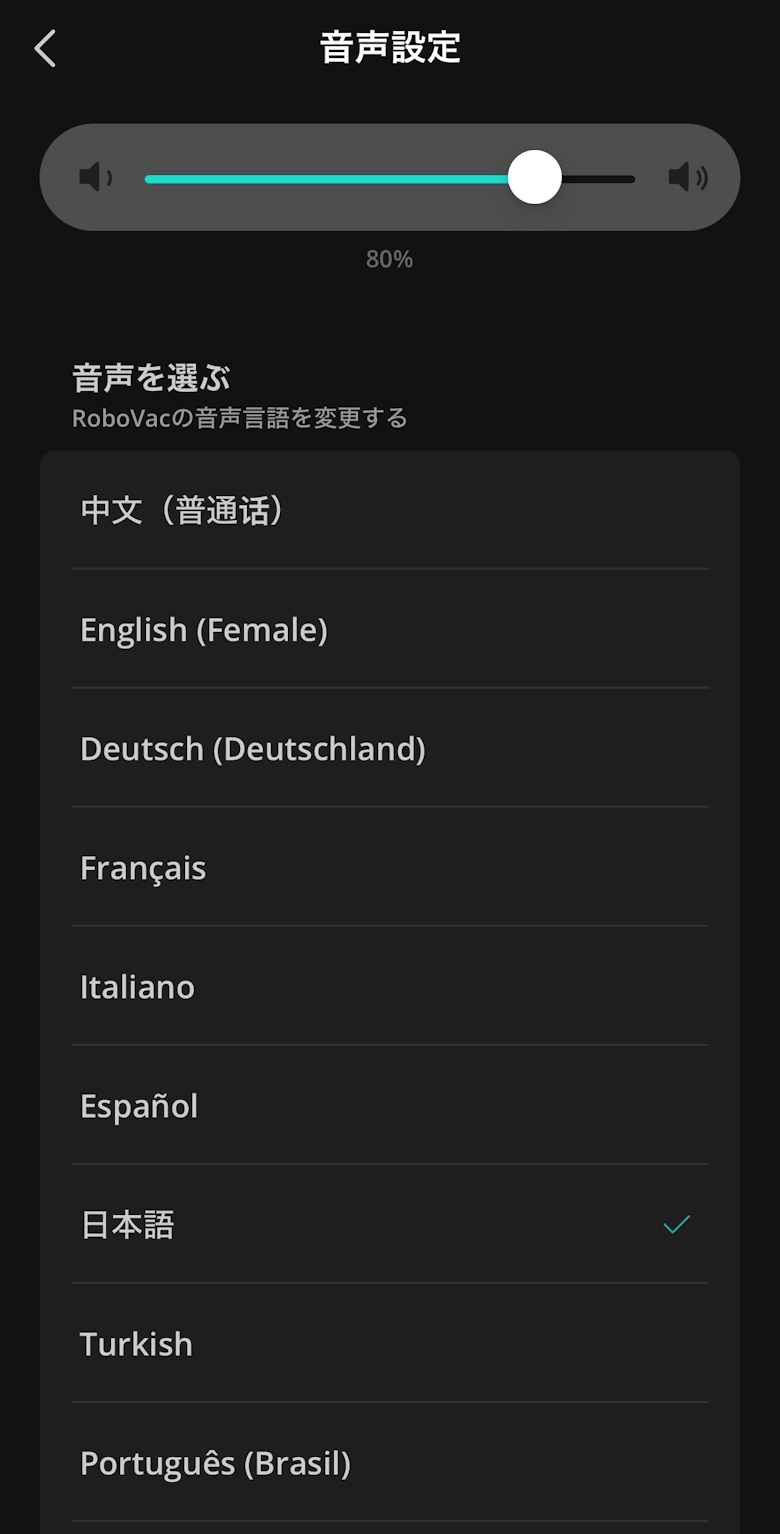The width and height of the screenshot is (780, 1534).
Task: Pick Italiano as the voice language
Action: [x=390, y=986]
